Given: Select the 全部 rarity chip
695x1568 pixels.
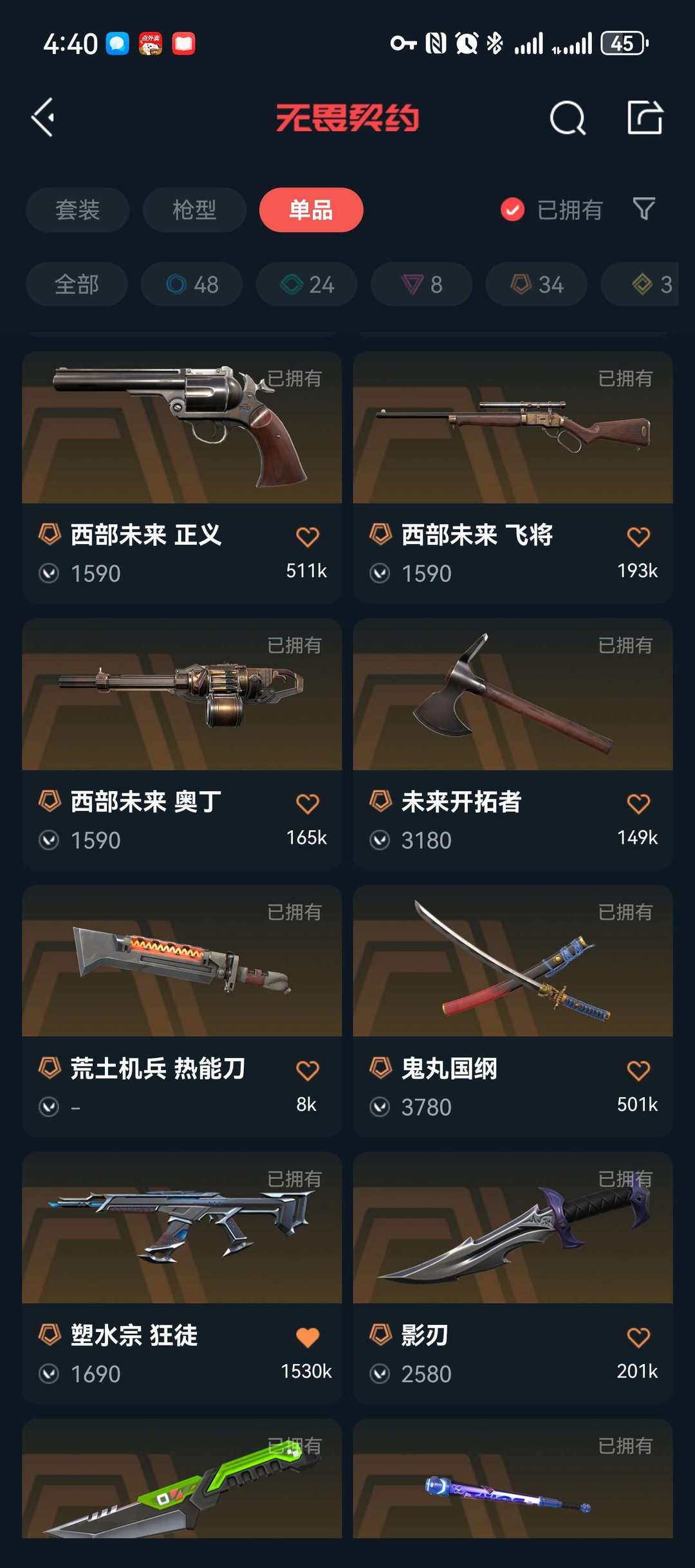Looking at the screenshot, I should 77,284.
